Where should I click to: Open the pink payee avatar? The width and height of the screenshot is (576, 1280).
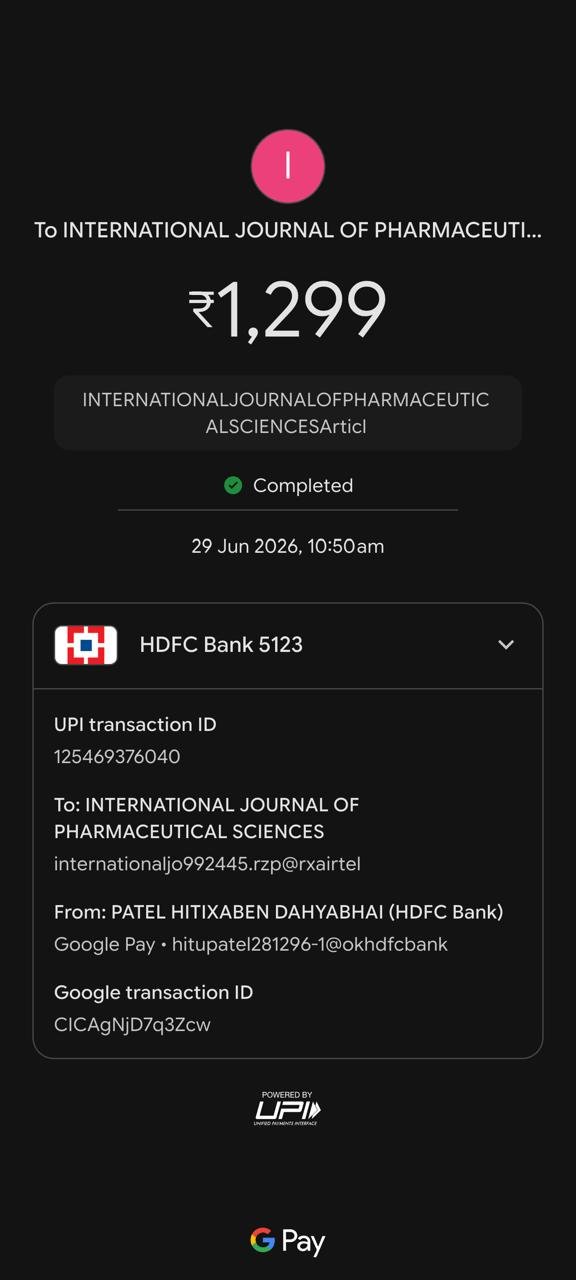pyautogui.click(x=288, y=166)
